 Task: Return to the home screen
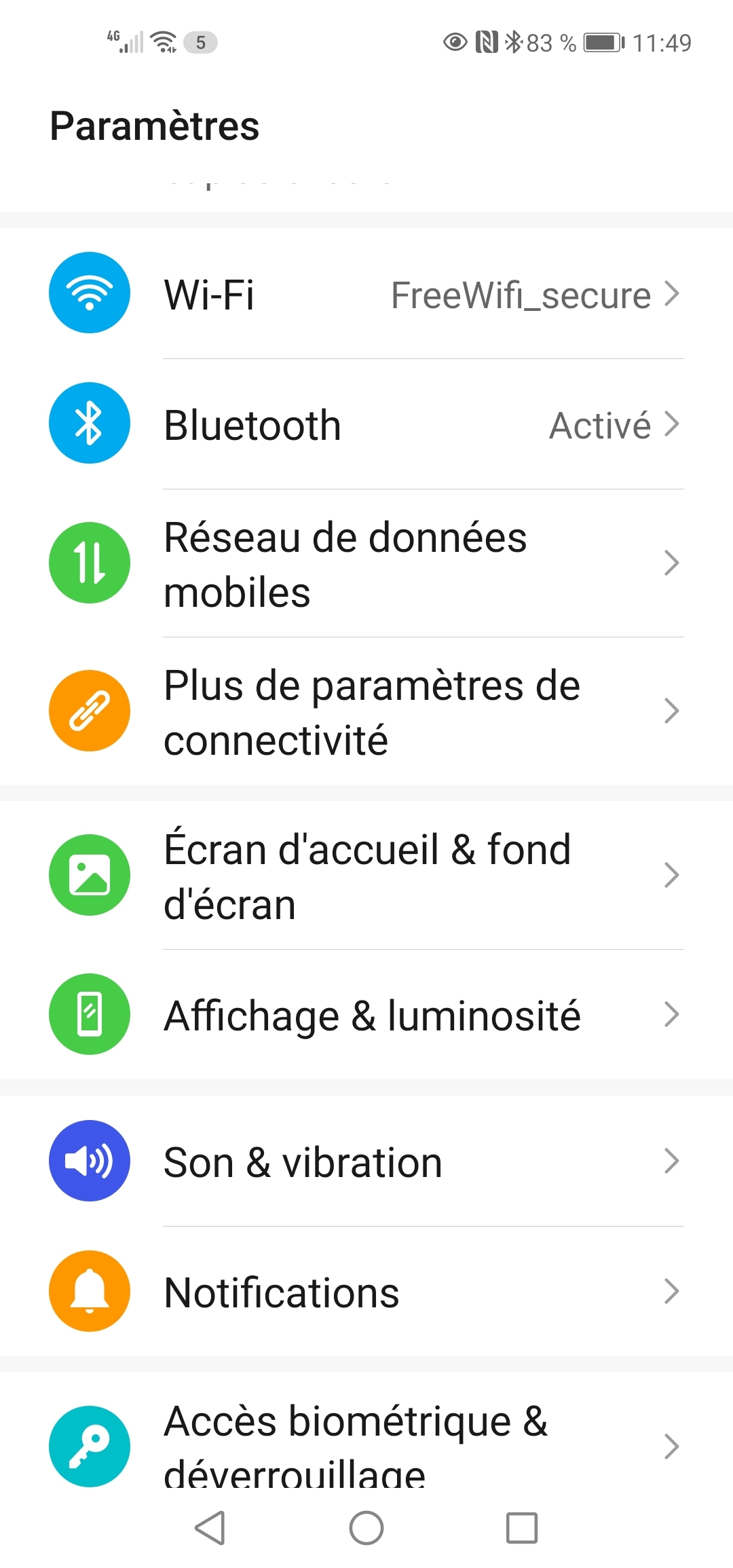coord(366,1528)
